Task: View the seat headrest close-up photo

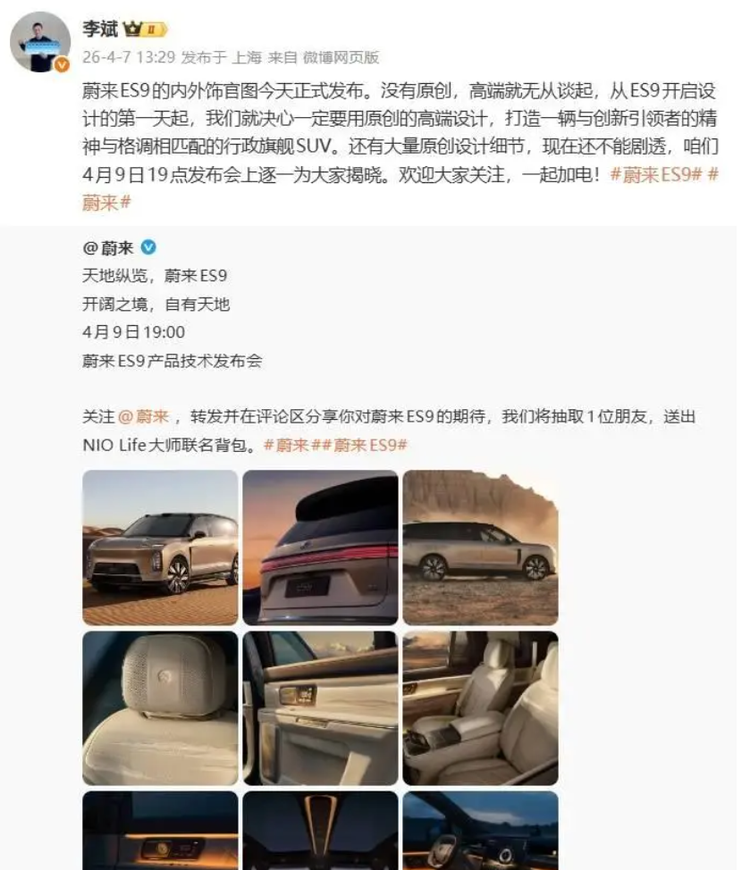Action: point(160,707)
